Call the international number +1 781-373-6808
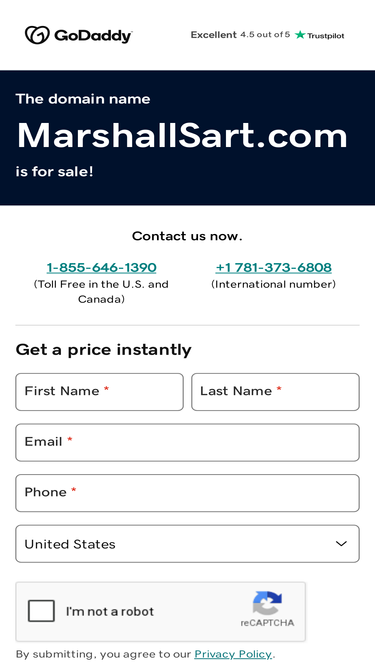The height and width of the screenshot is (667, 375). point(273,268)
